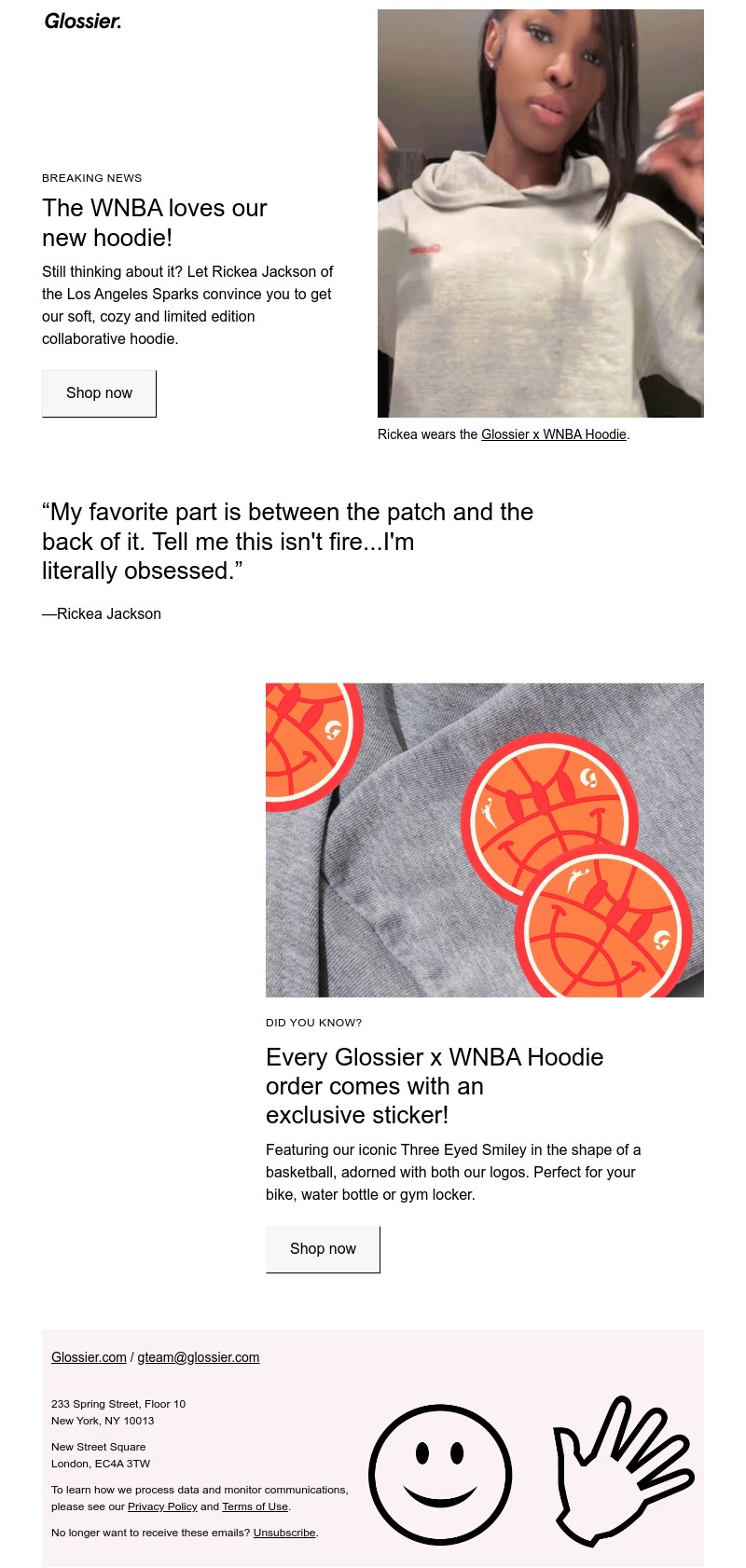This screenshot has height=1568, width=746.
Task: Tap Shop now under the WNBA hoodie headline
Action: pos(99,393)
